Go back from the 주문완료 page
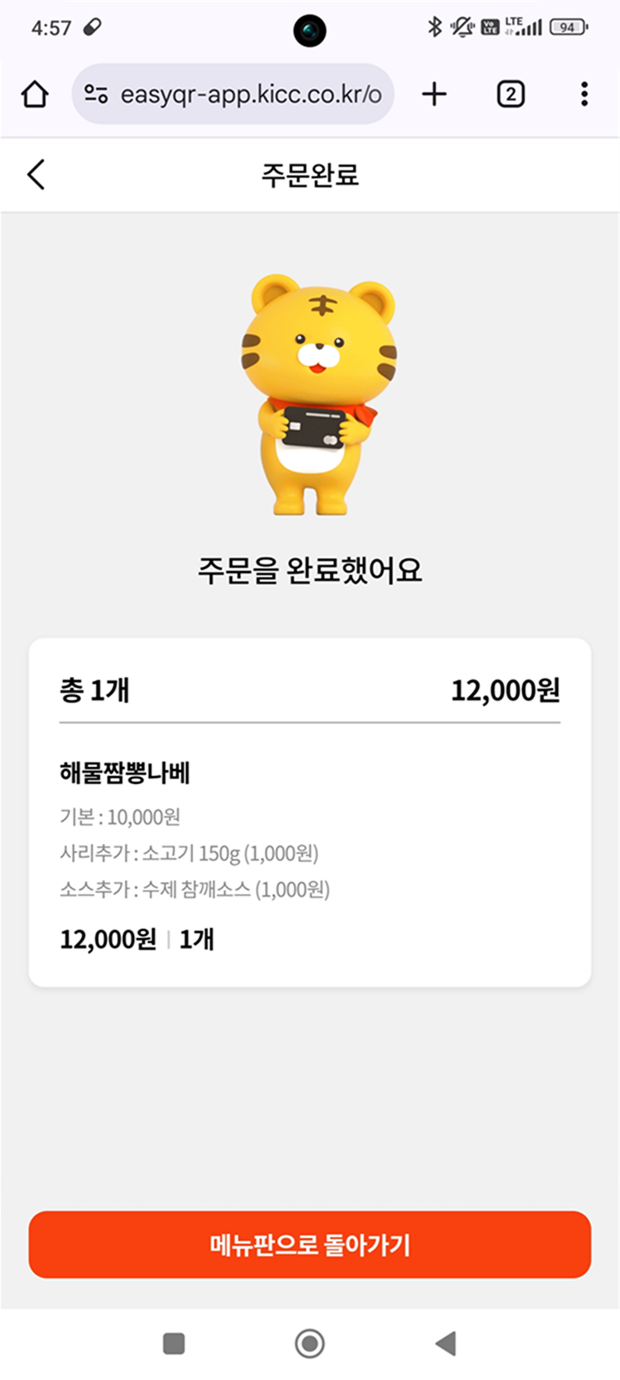Viewport: 620px width, 1380px height. [x=36, y=175]
